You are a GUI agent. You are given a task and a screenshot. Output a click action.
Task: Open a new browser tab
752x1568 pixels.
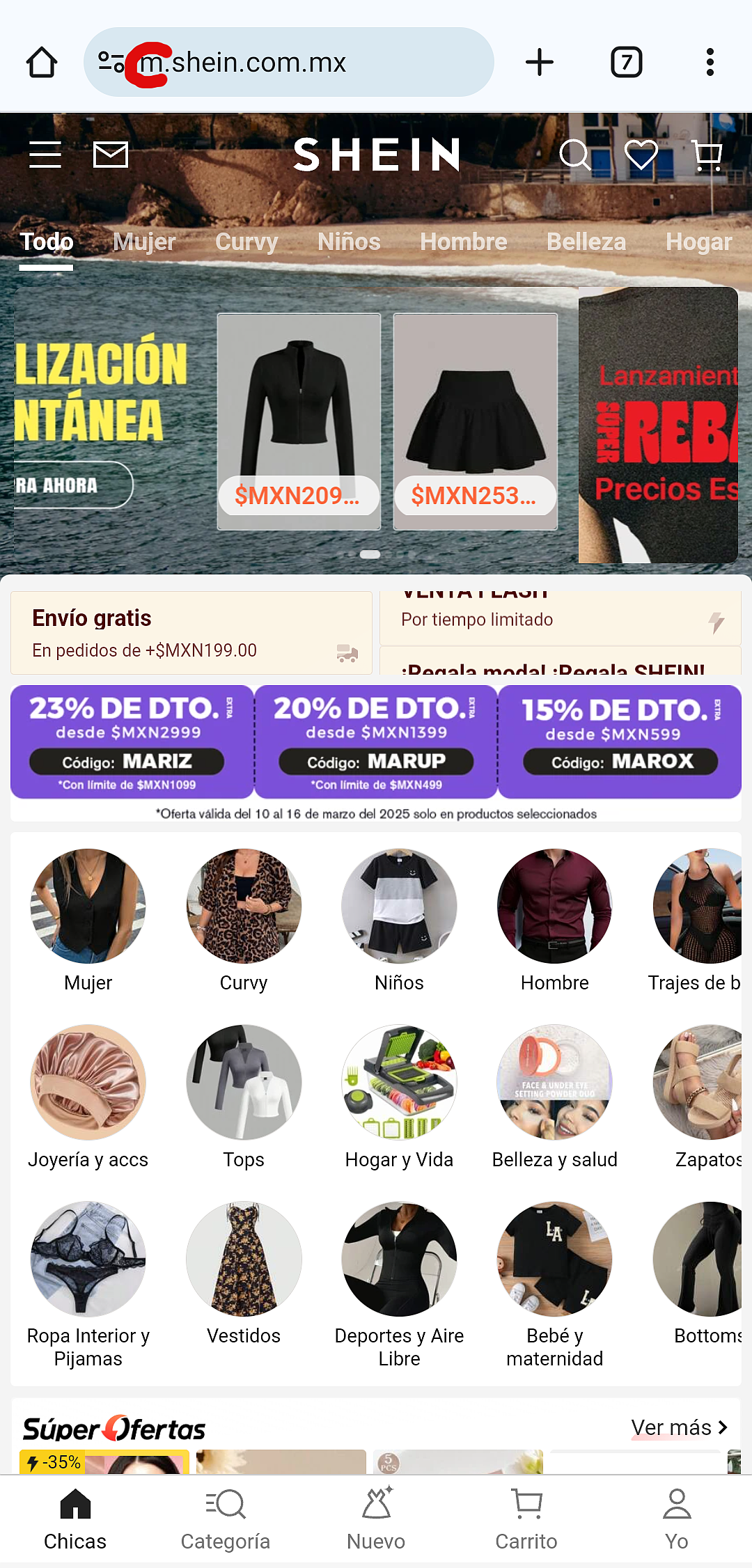click(x=540, y=62)
